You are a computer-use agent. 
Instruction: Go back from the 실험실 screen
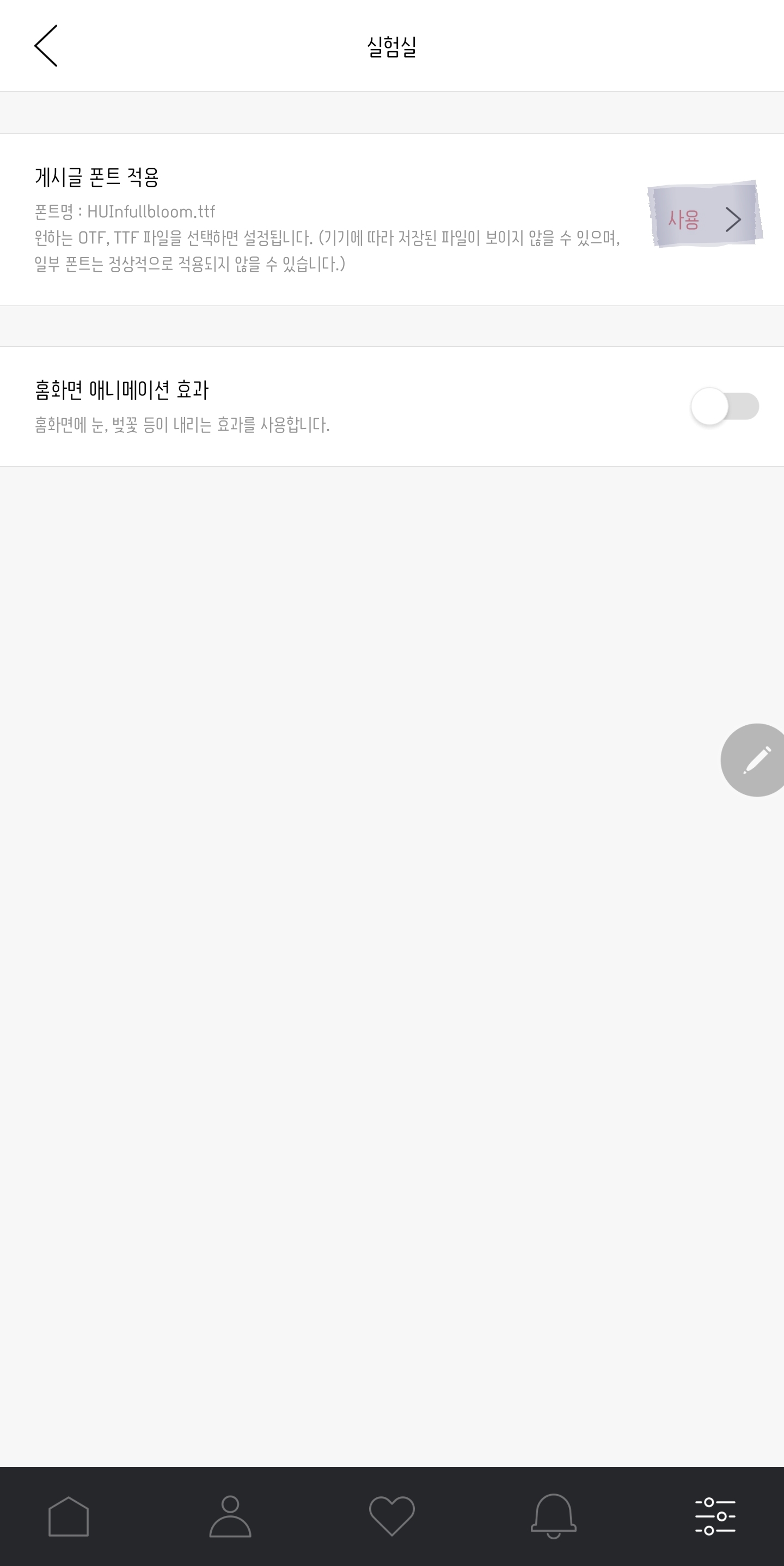(x=46, y=46)
